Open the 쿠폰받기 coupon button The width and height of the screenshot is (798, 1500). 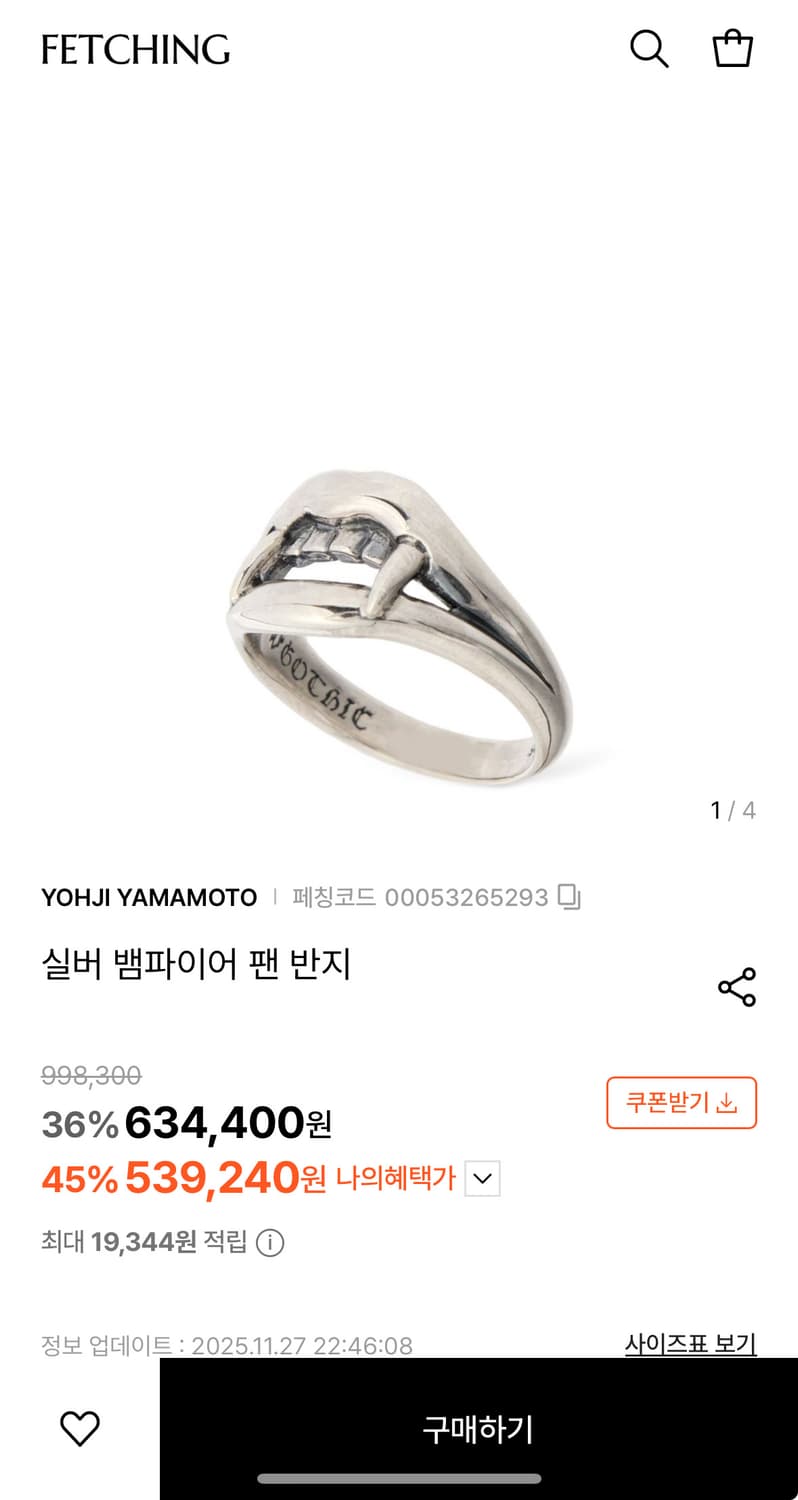click(681, 1102)
